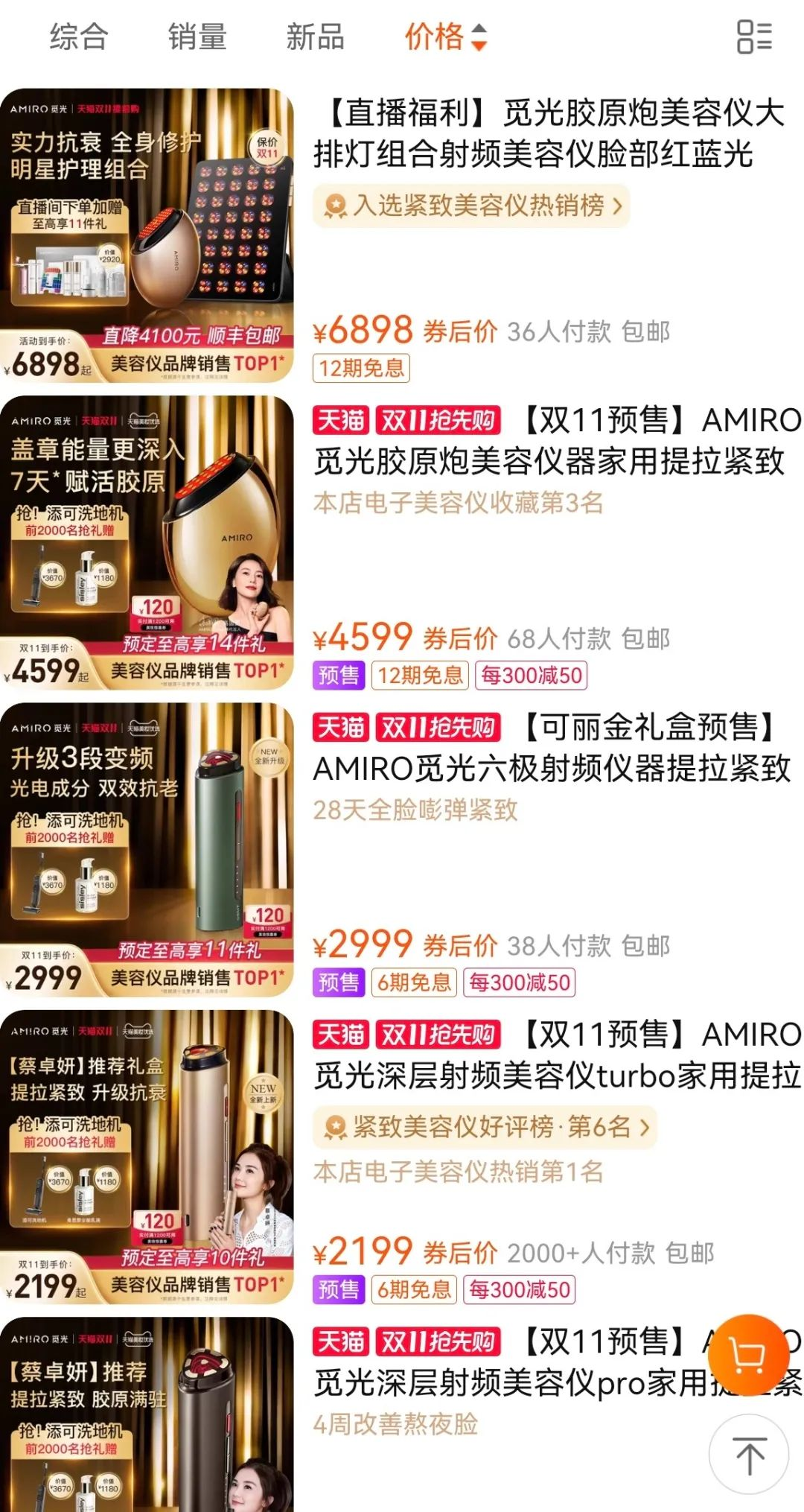The image size is (804, 1512).
Task: Sort results by 综合
Action: point(79,36)
